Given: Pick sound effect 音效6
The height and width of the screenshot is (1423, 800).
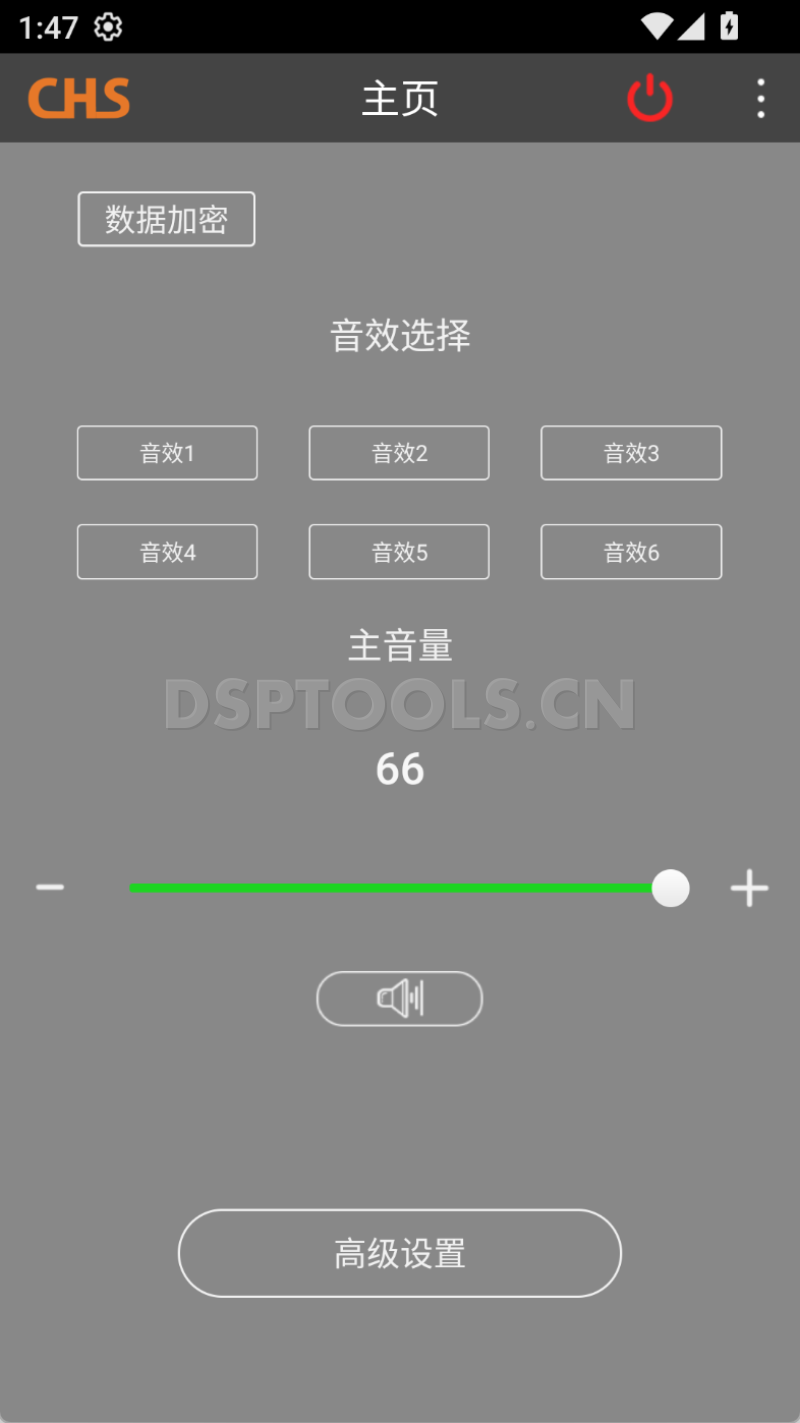Looking at the screenshot, I should 630,551.
